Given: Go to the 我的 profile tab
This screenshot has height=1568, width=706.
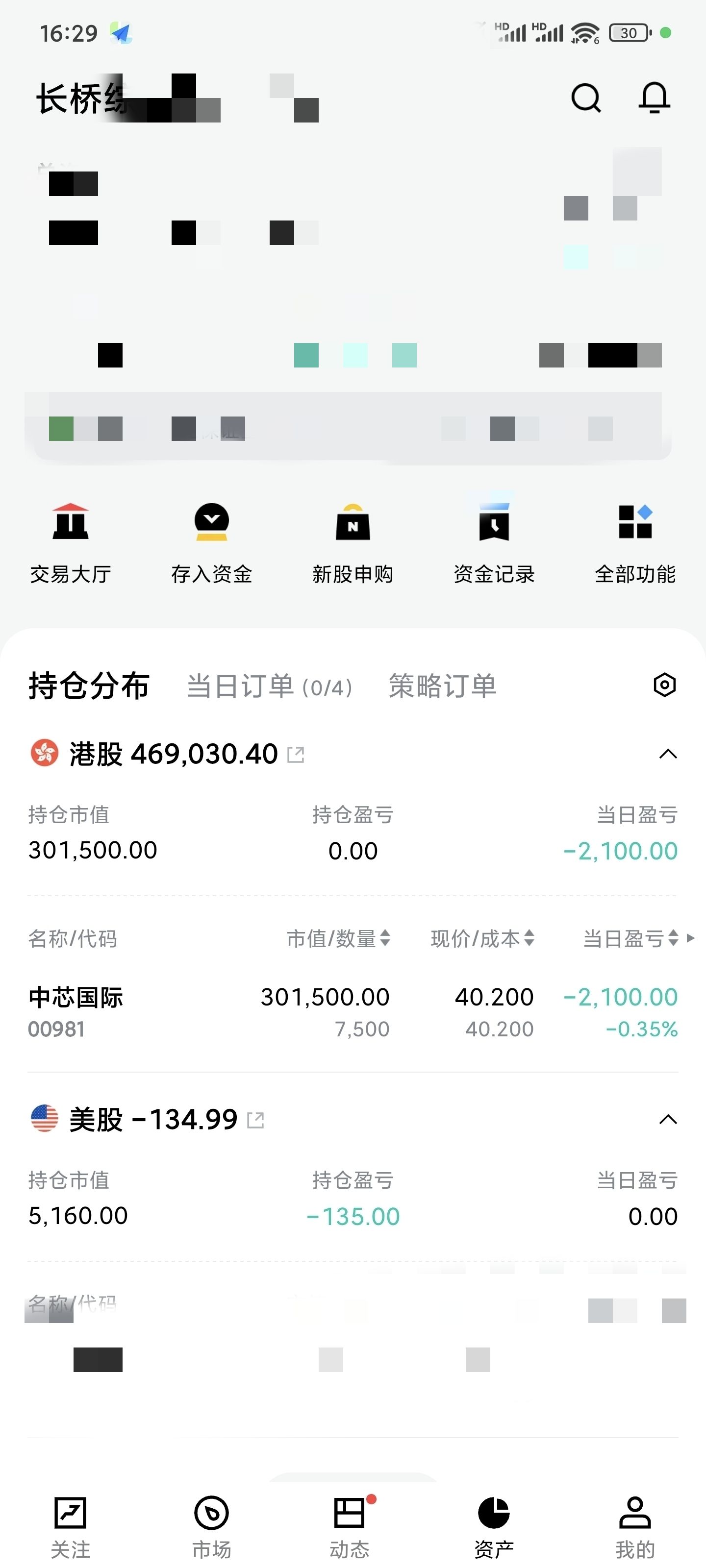Looking at the screenshot, I should 635,1527.
